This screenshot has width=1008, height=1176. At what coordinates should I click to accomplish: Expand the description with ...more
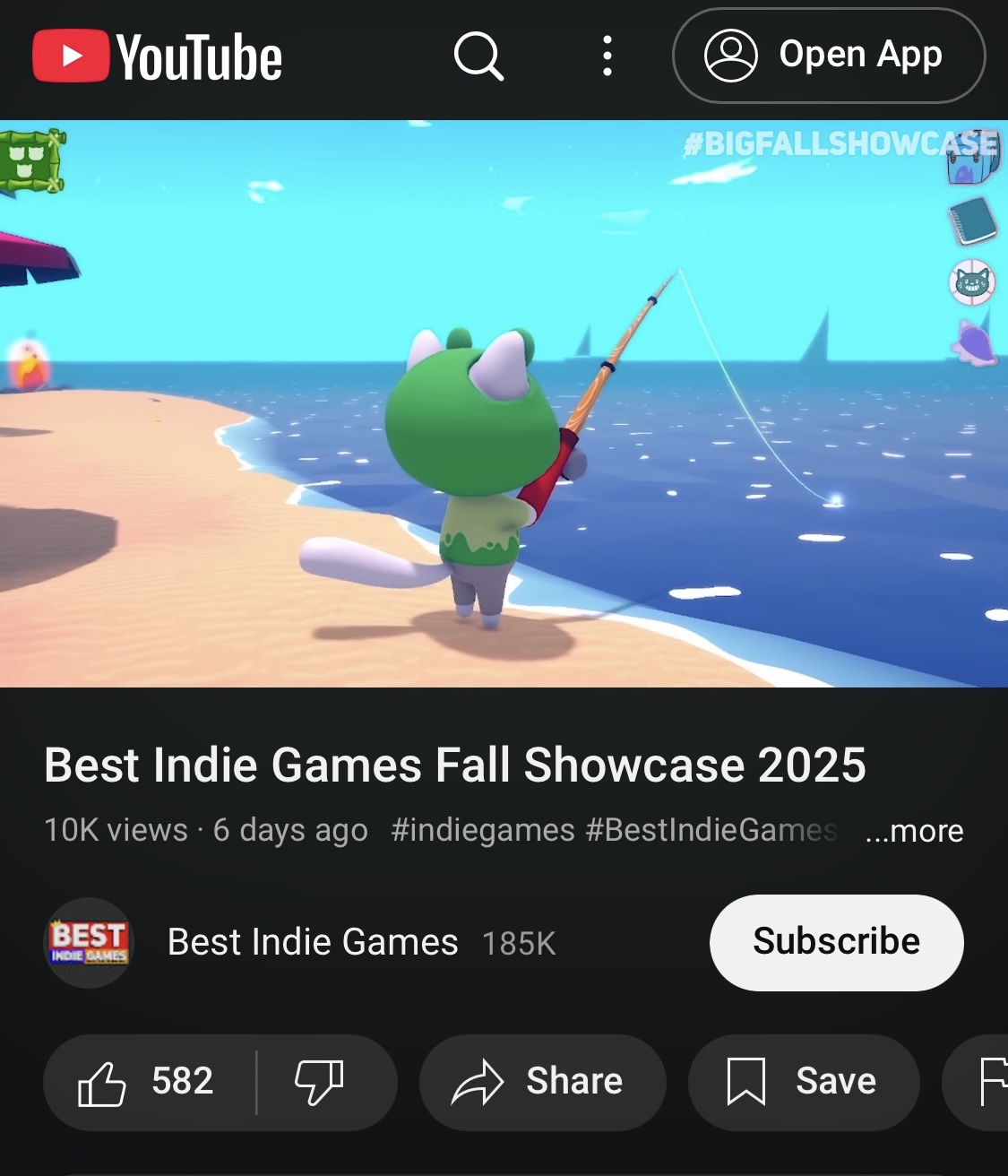coord(914,831)
